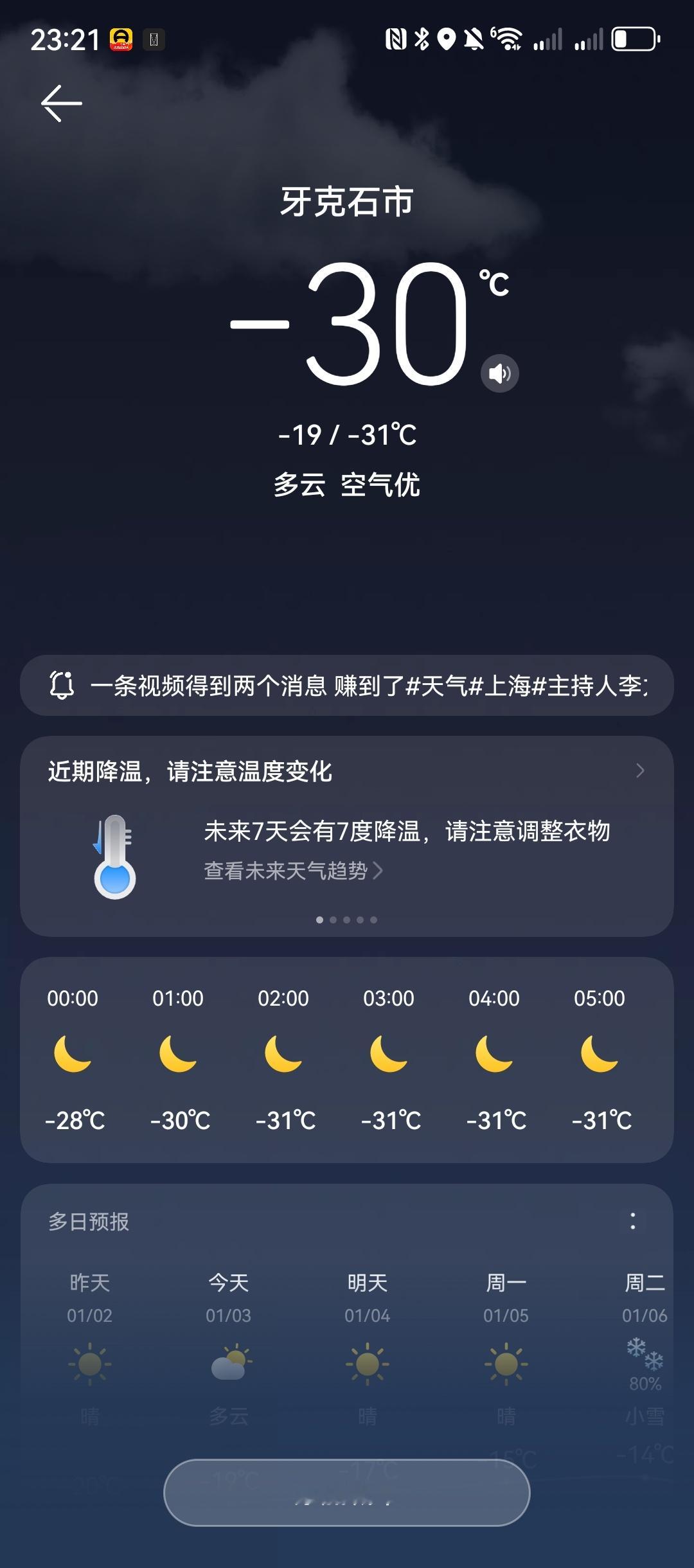Open the three-dot menu in 多日预报
694x1568 pixels.
632,1221
